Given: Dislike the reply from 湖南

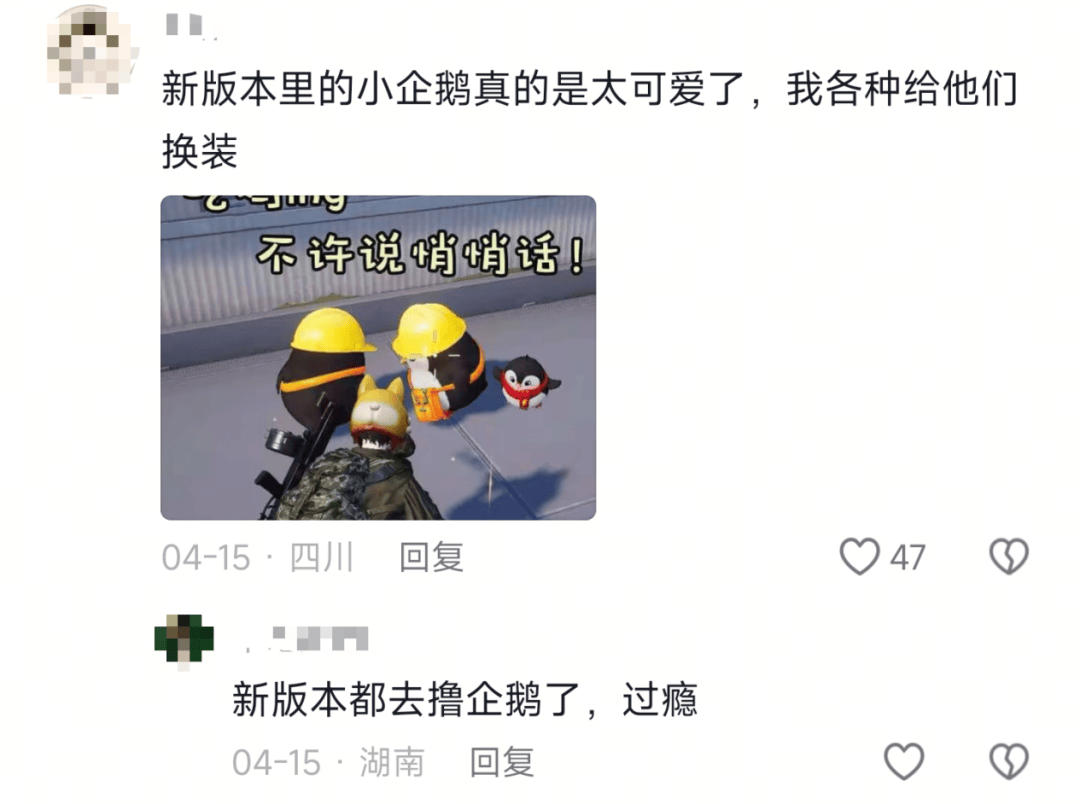Looking at the screenshot, I should tap(1008, 762).
